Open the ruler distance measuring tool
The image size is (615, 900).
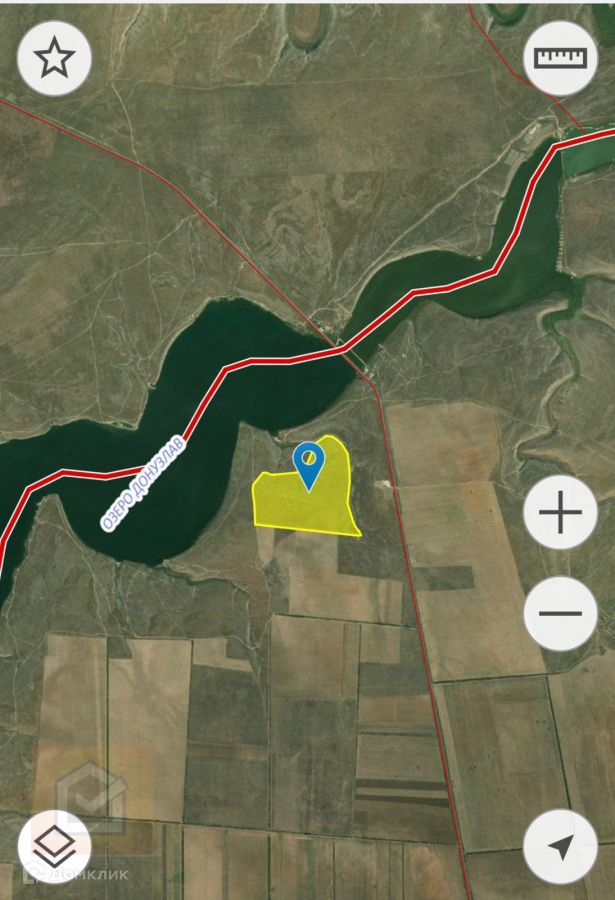560,59
